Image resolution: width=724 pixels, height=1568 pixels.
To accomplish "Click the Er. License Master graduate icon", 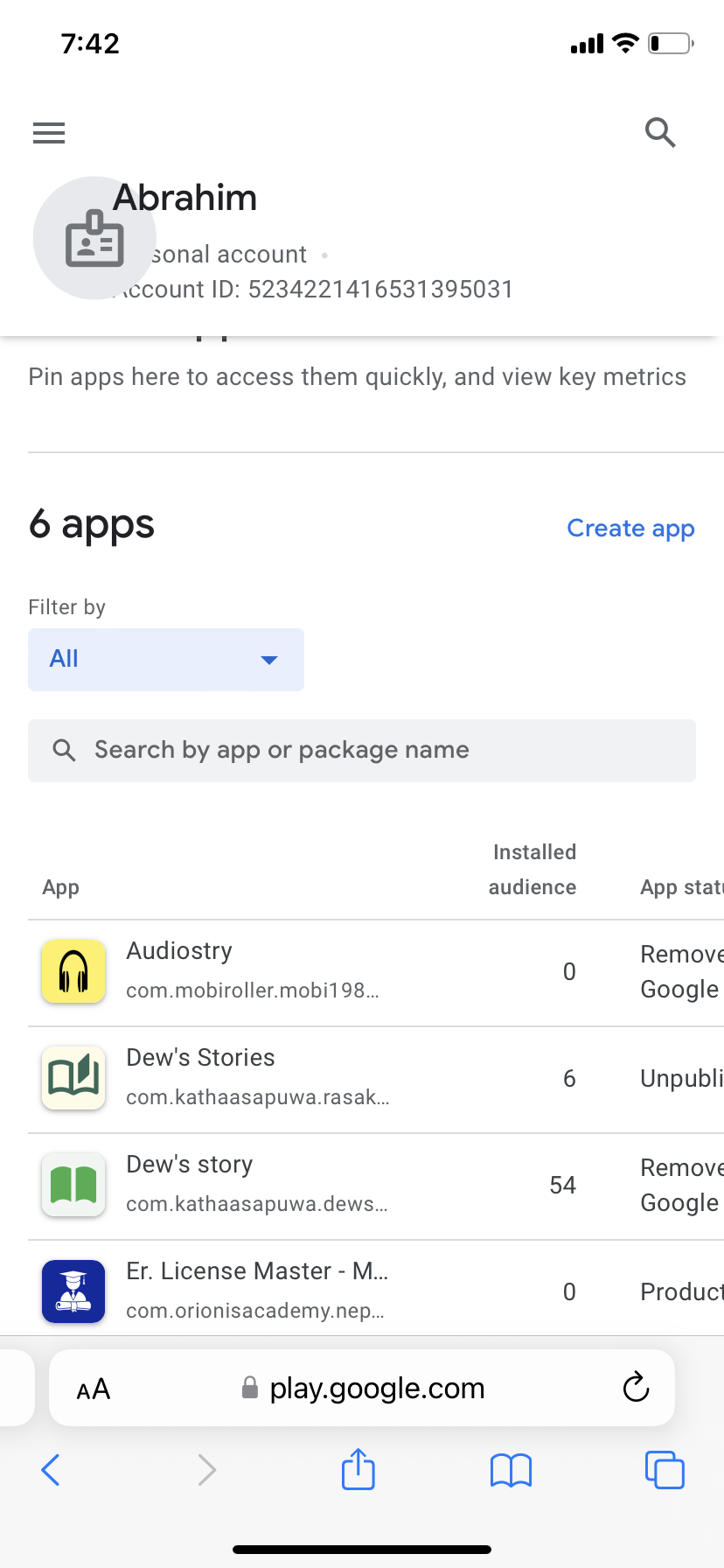I will point(73,1291).
